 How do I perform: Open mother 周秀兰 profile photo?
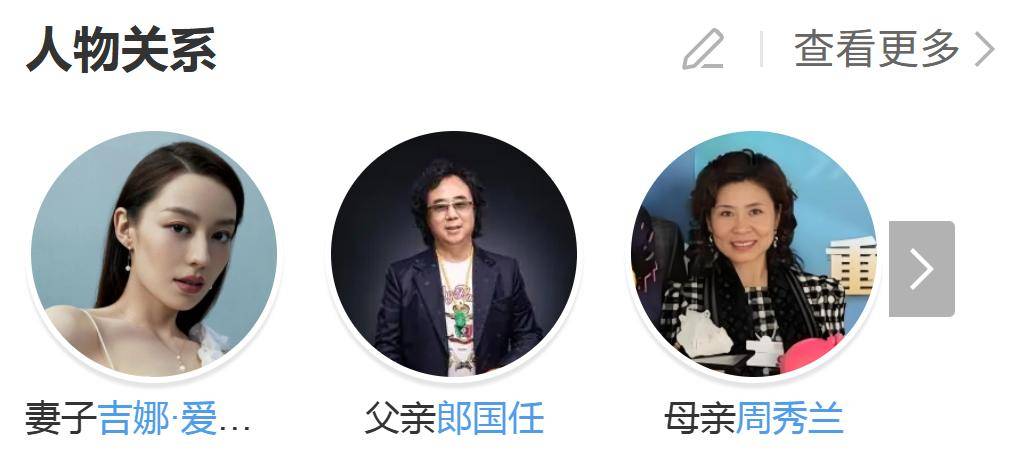754,254
